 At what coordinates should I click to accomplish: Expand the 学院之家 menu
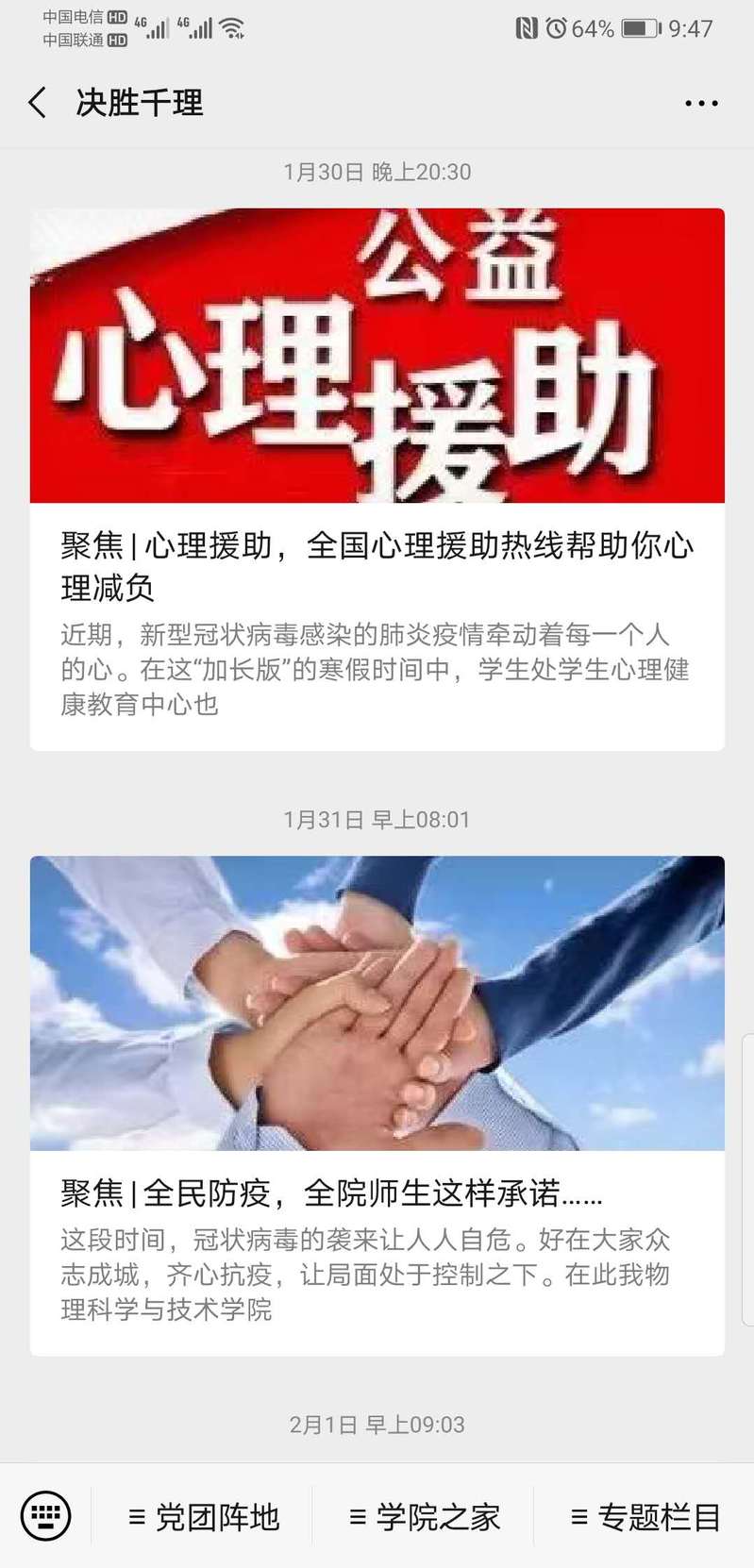(x=425, y=1517)
